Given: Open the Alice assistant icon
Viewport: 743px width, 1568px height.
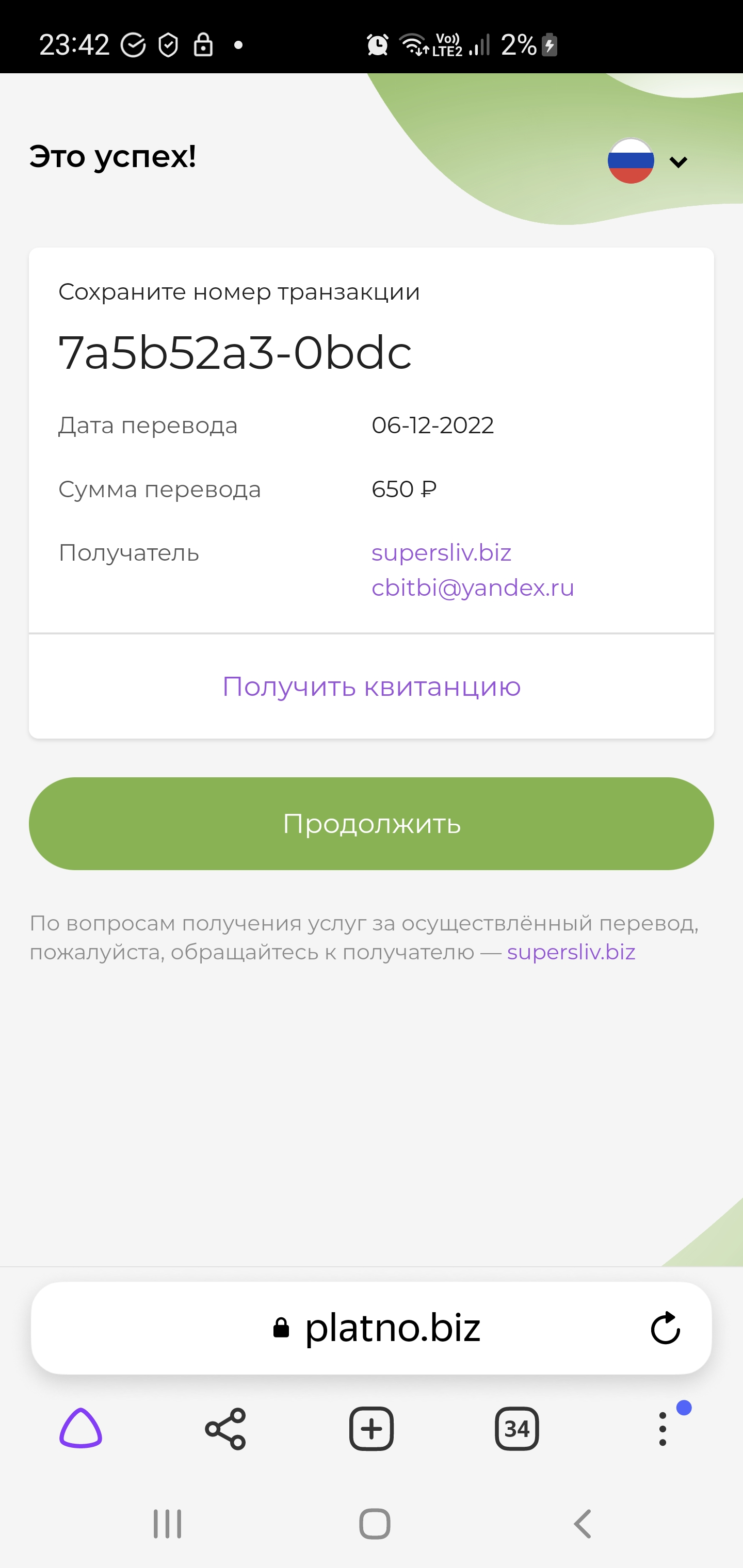Looking at the screenshot, I should [x=80, y=1428].
